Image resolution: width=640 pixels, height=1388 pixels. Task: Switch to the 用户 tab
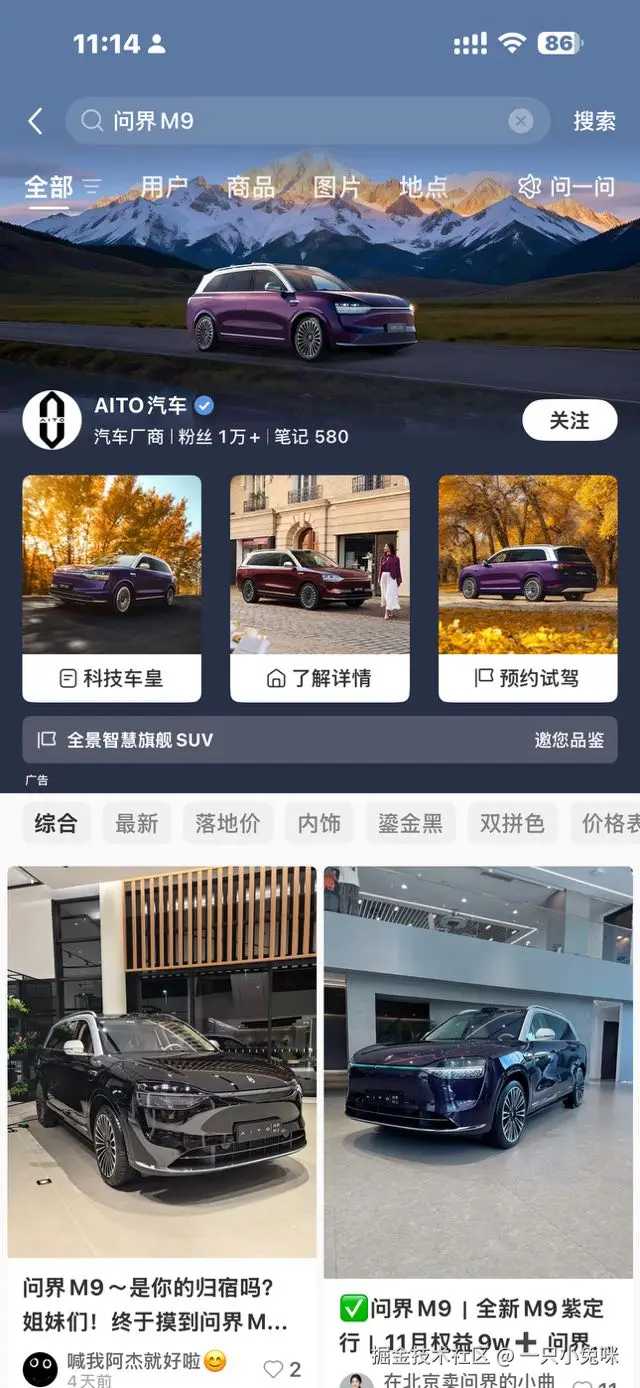pos(164,187)
